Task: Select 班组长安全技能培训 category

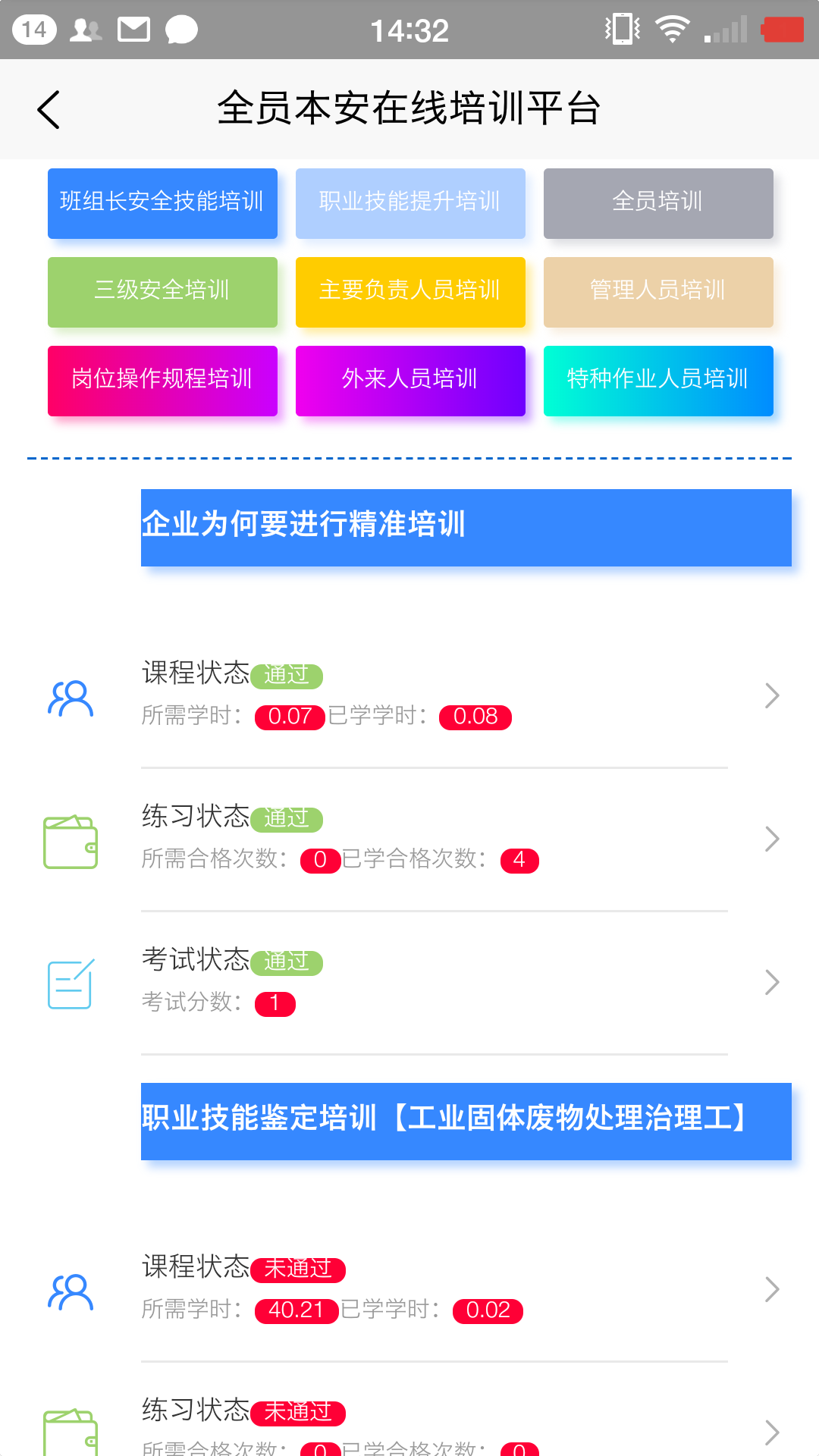Action: coord(162,202)
